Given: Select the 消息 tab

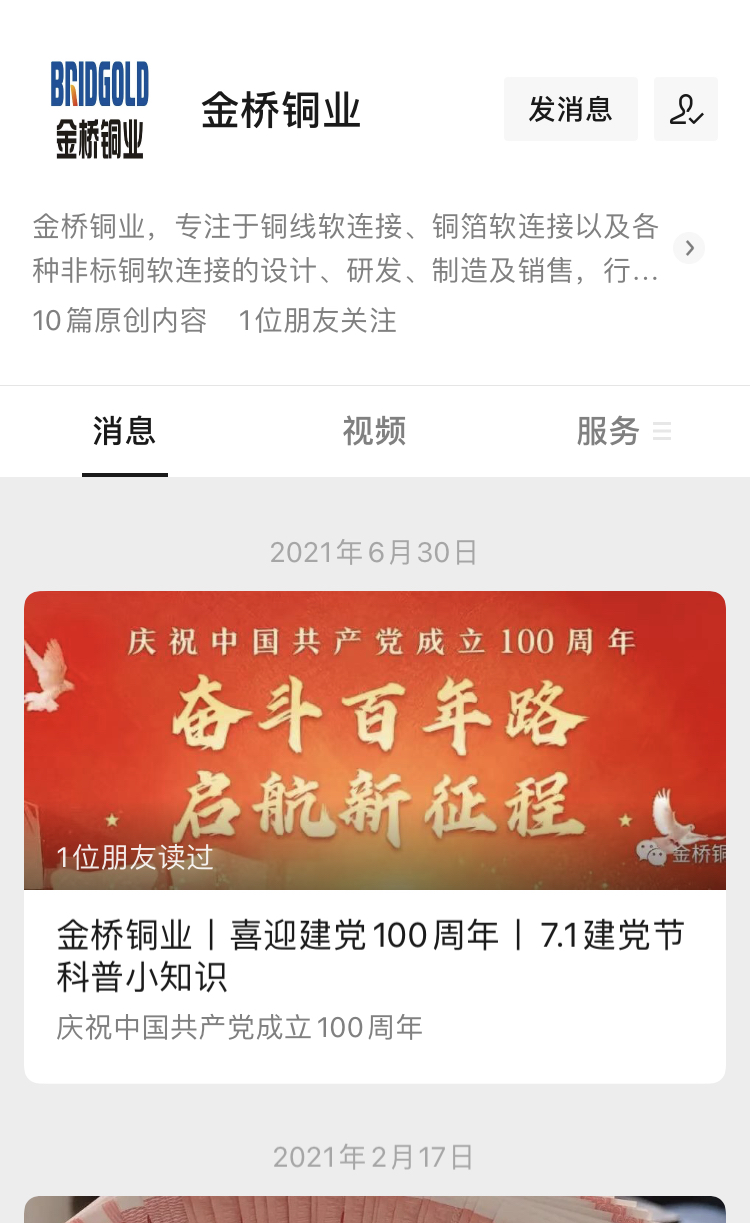Looking at the screenshot, I should pyautogui.click(x=124, y=431).
